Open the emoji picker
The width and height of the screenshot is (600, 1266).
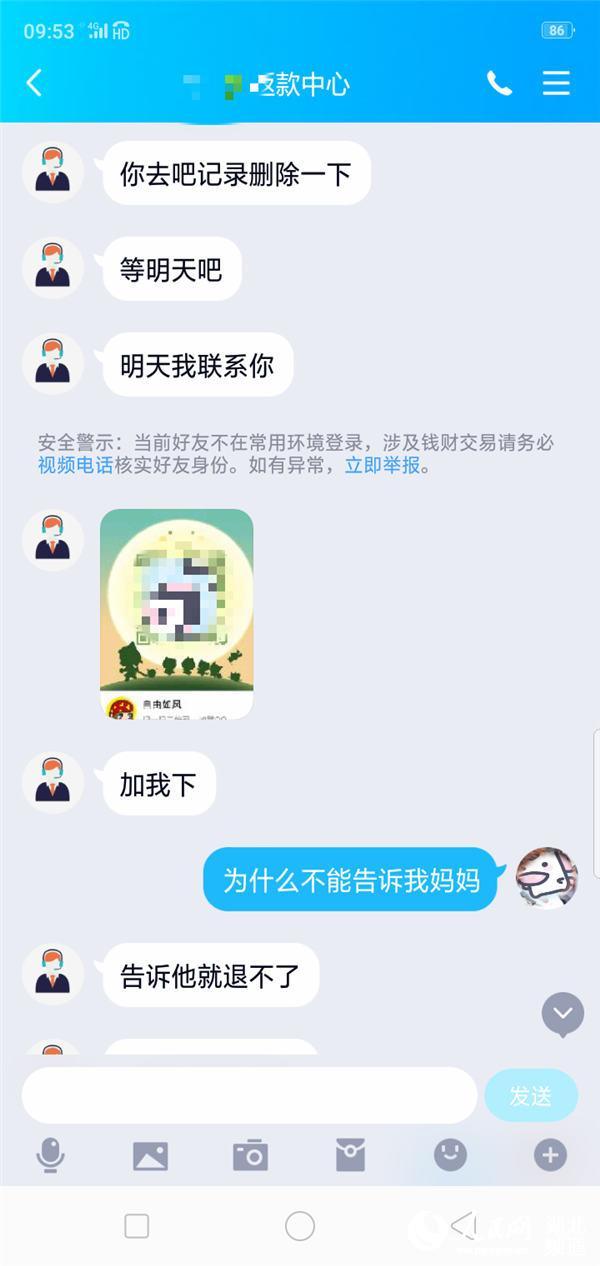450,1156
